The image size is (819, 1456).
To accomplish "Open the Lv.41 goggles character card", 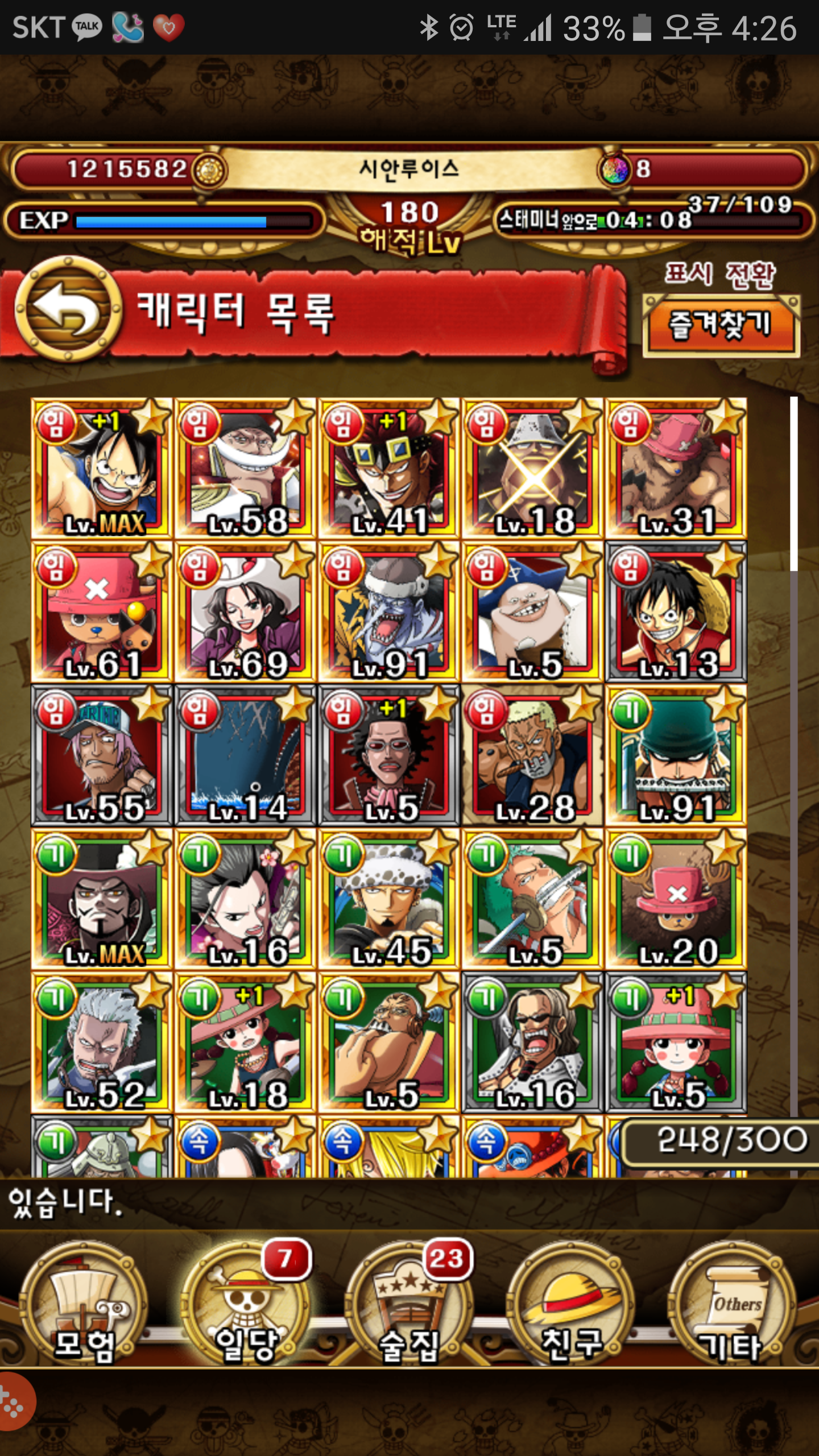I will click(388, 469).
